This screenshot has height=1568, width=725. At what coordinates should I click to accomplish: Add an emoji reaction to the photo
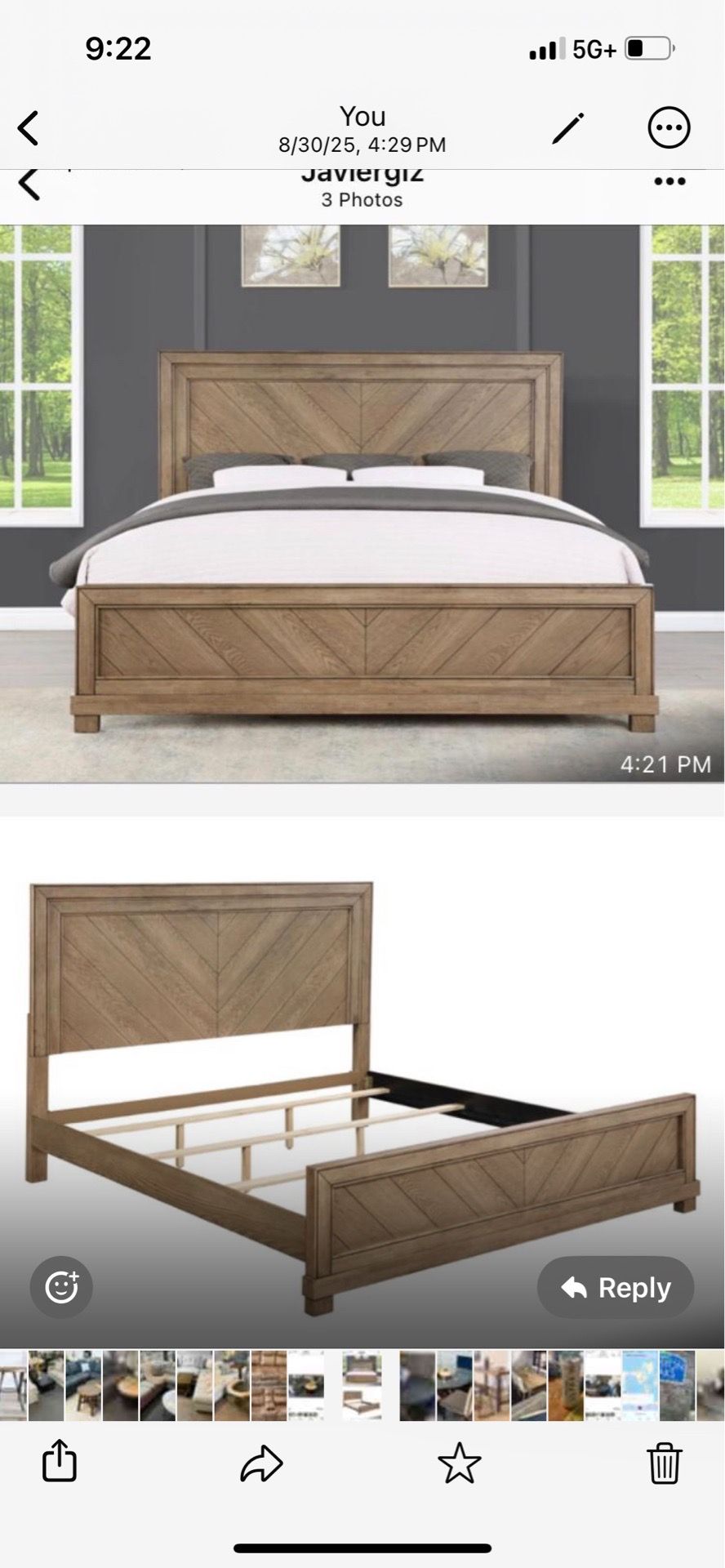61,1287
